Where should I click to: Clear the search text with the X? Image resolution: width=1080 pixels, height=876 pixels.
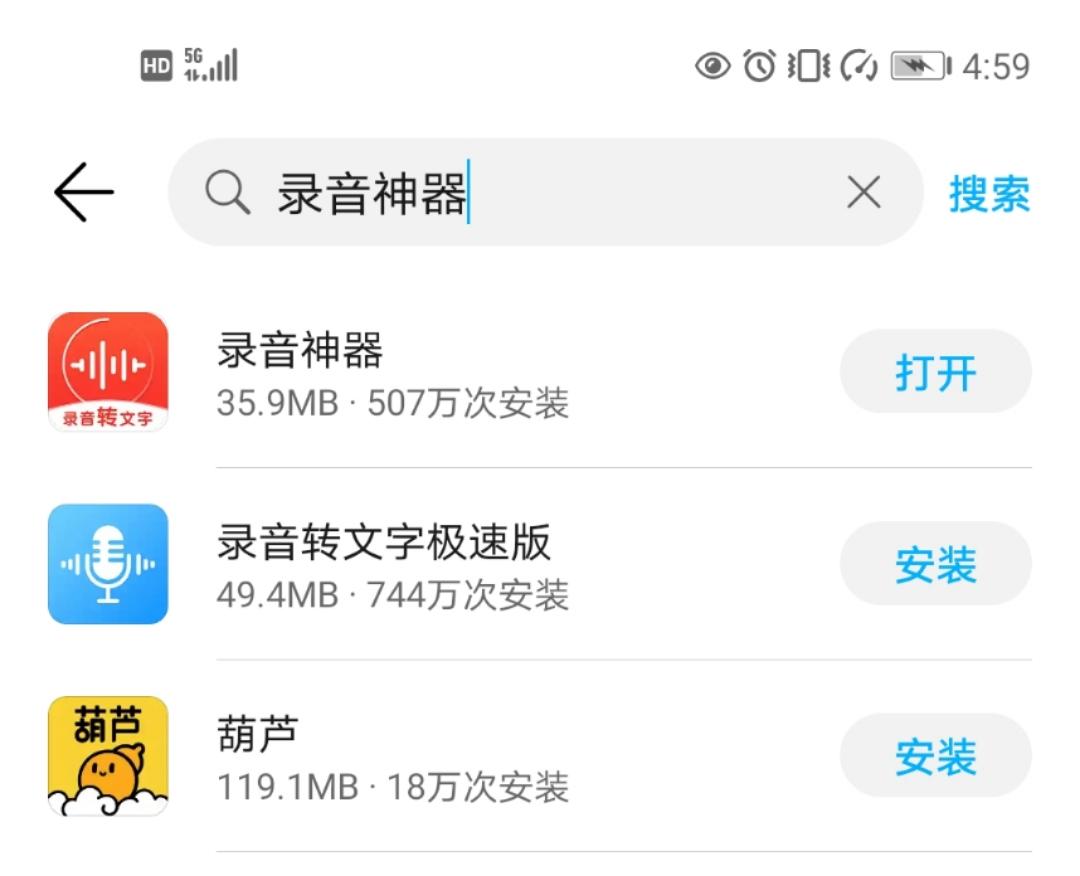tap(863, 192)
